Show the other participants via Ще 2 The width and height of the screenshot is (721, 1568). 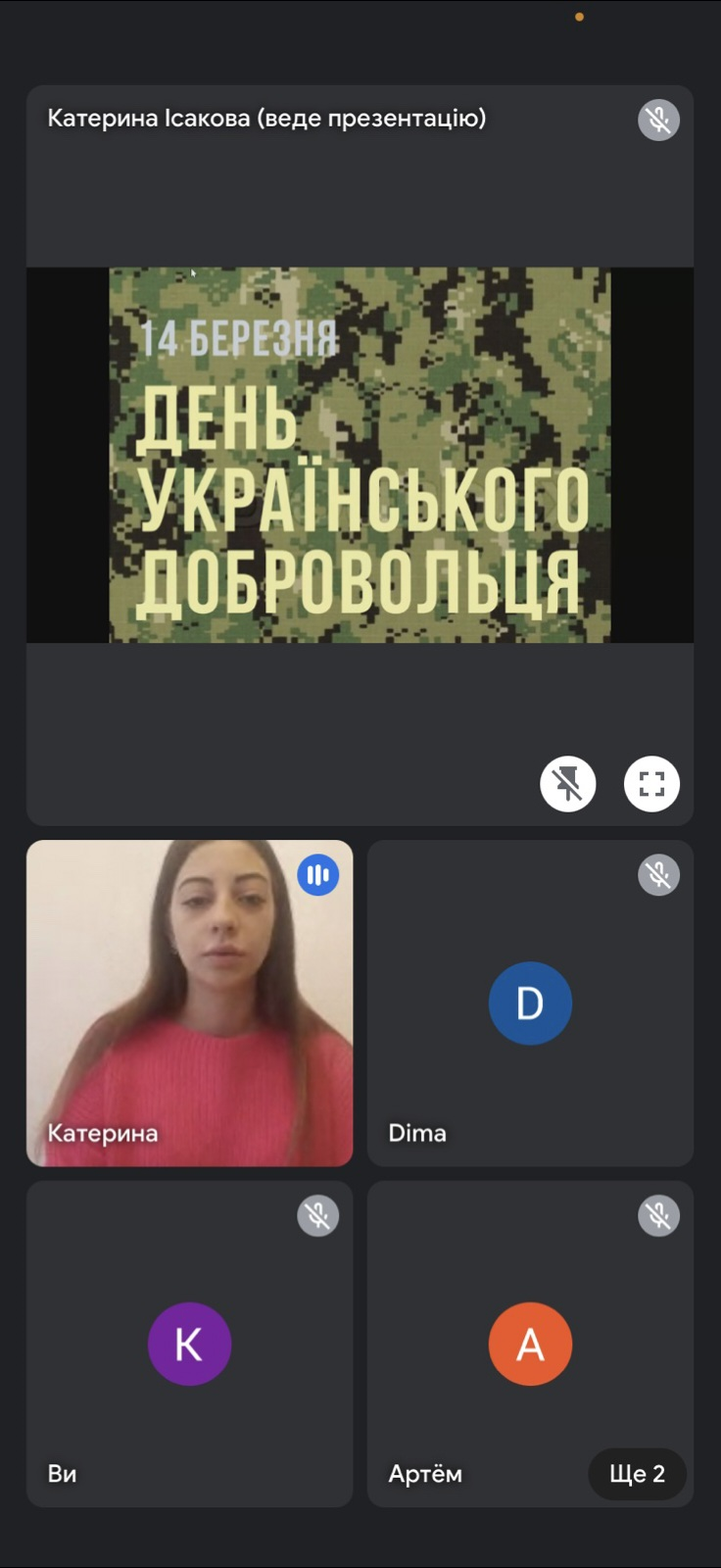(x=637, y=1473)
